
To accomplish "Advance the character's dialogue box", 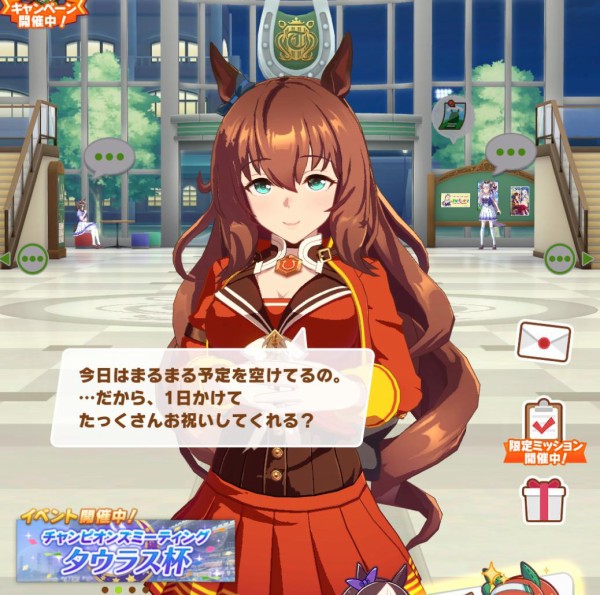I will click(x=212, y=396).
